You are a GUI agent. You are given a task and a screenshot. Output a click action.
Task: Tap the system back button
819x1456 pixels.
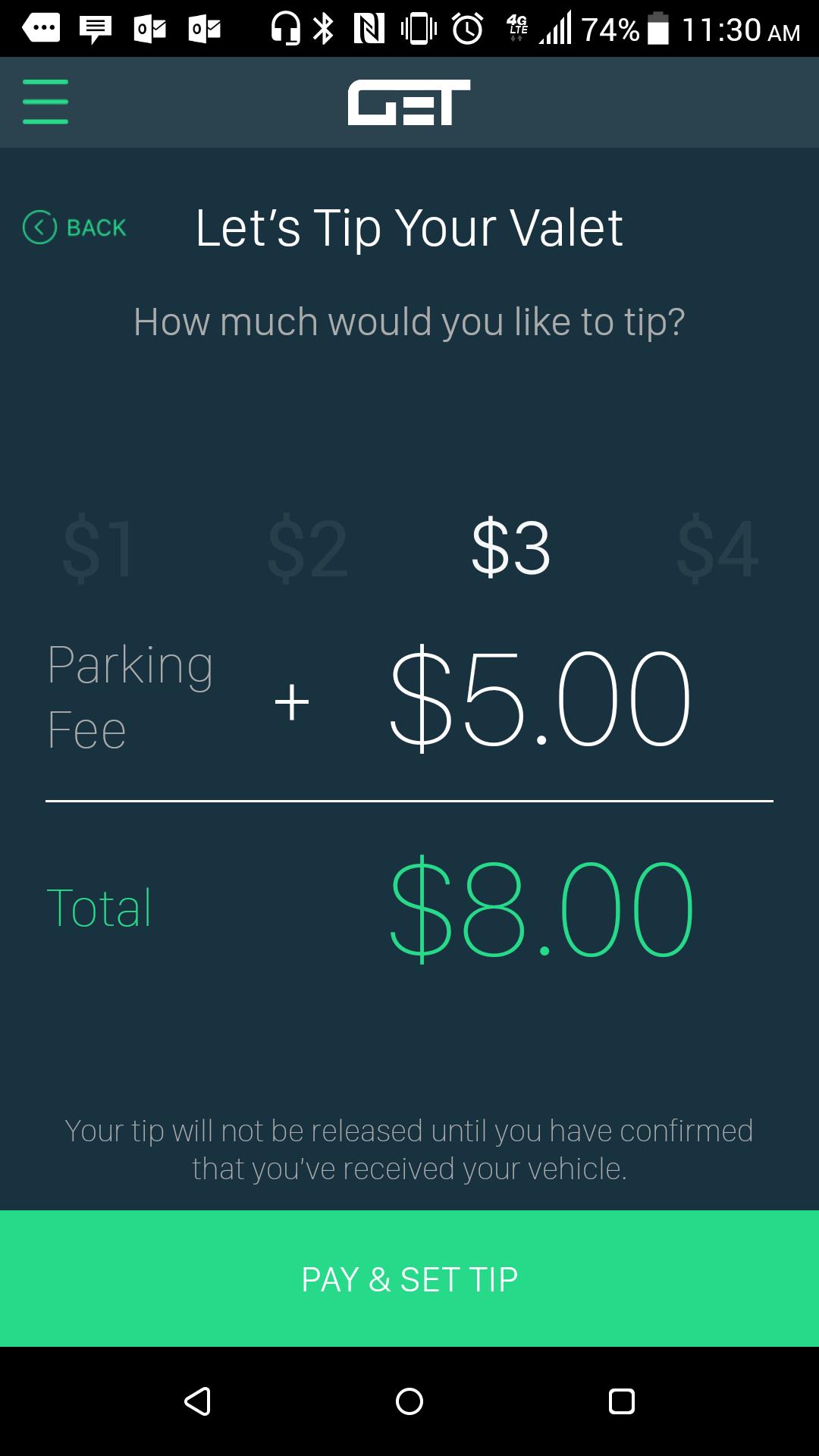(197, 1401)
